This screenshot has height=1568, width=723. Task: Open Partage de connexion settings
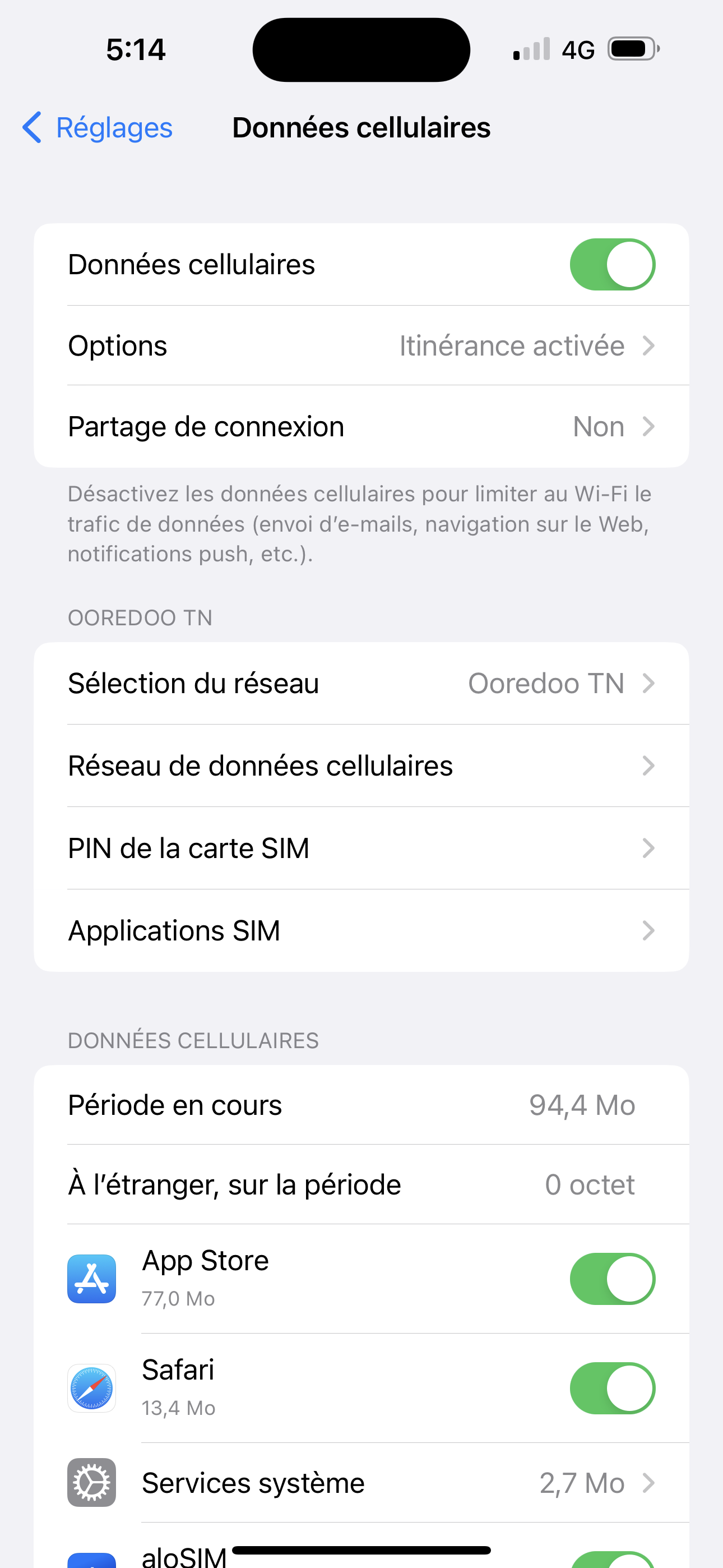pos(361,427)
